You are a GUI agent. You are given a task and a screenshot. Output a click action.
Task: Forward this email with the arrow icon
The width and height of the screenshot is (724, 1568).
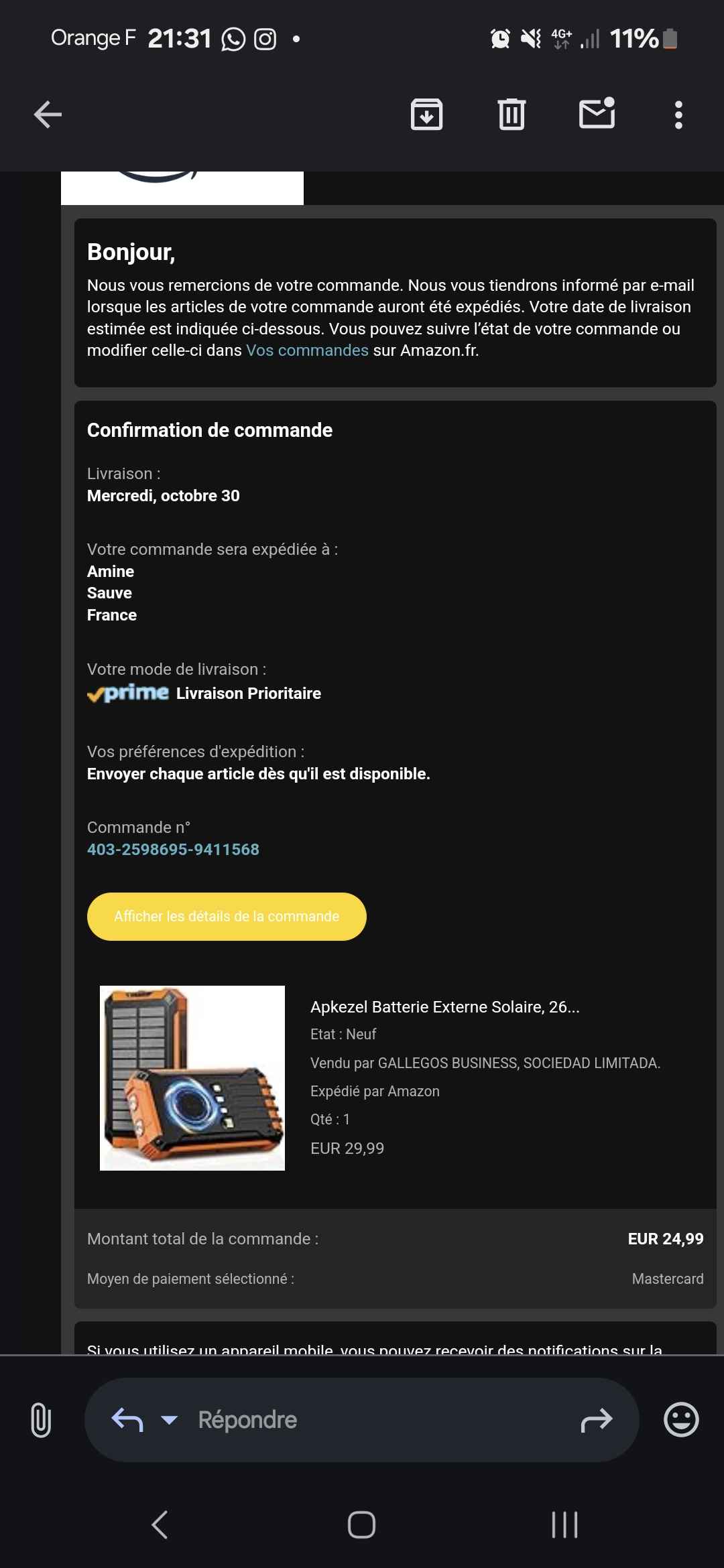tap(596, 1420)
